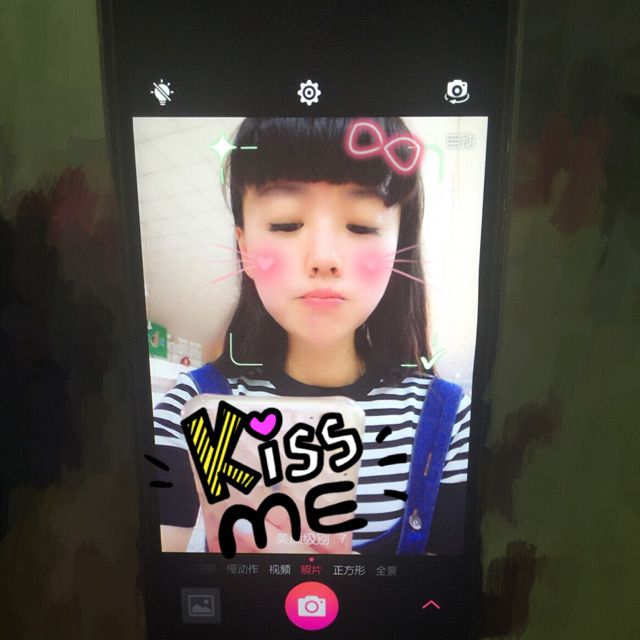Viewport: 640px width, 640px height.
Task: Select the 照片 photo mode
Action: coord(311,570)
